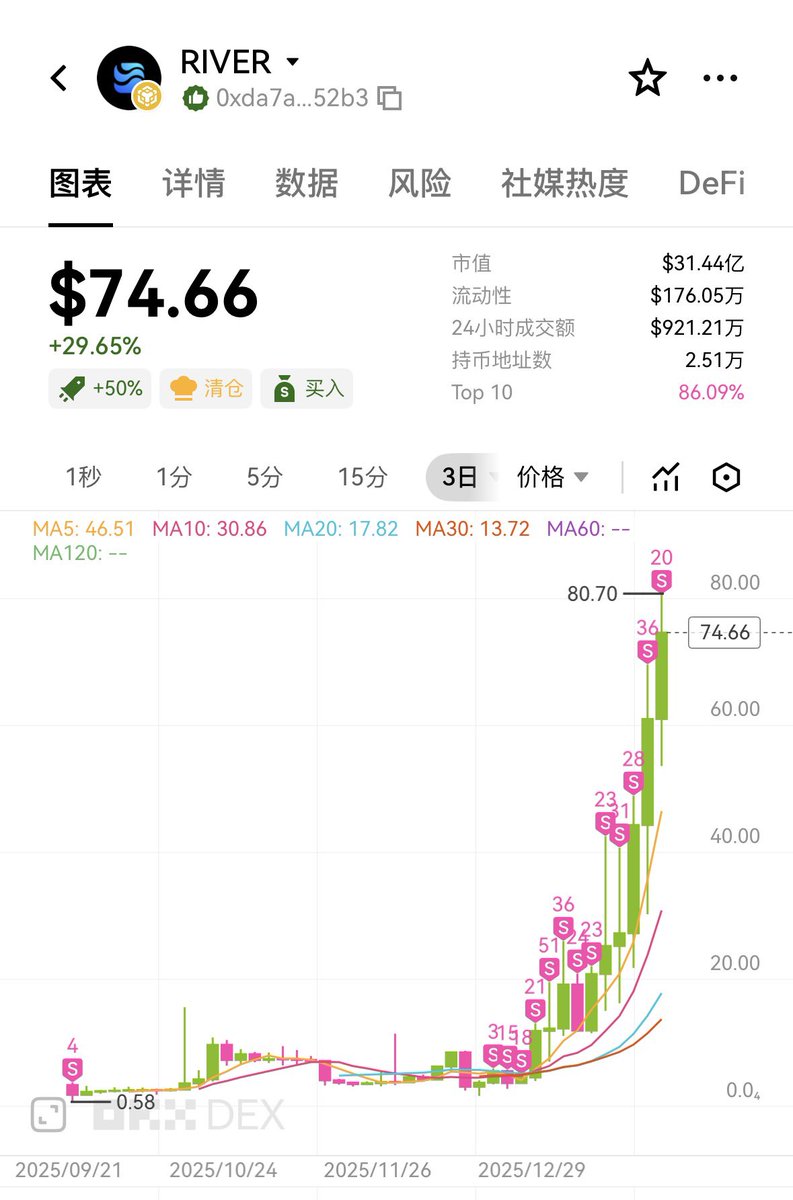Expand the 价格 dropdown
793x1200 pixels.
click(552, 477)
